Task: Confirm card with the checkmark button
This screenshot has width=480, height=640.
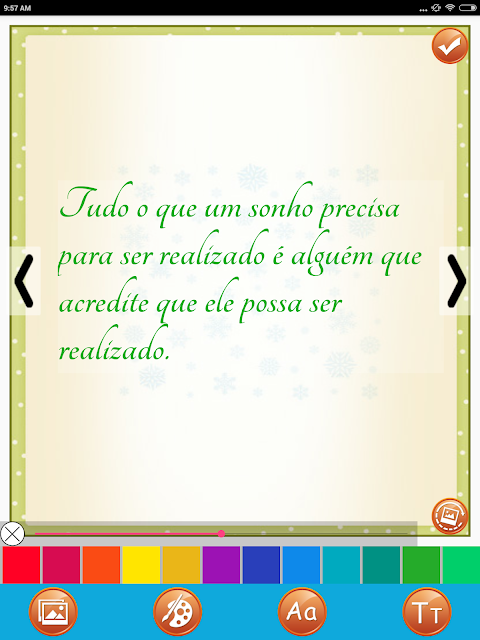Action: (x=450, y=46)
